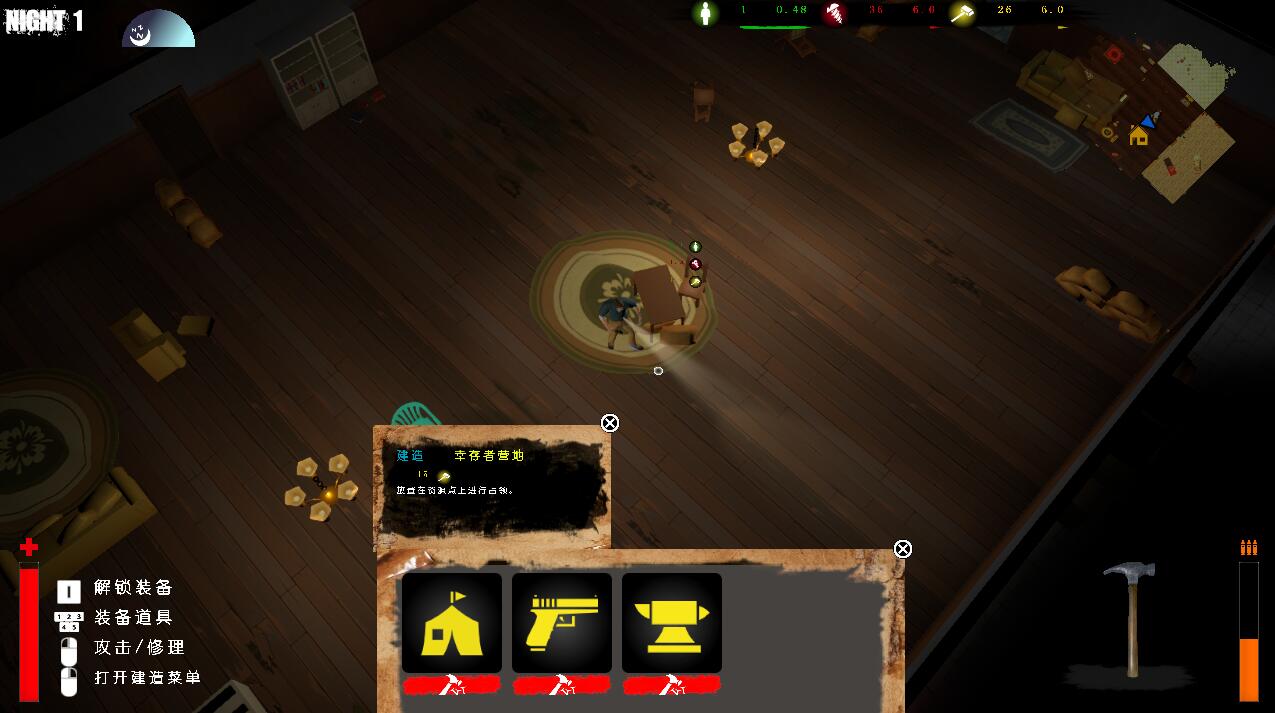Close the survivor camp info tooltip
1275x713 pixels.
(x=610, y=423)
